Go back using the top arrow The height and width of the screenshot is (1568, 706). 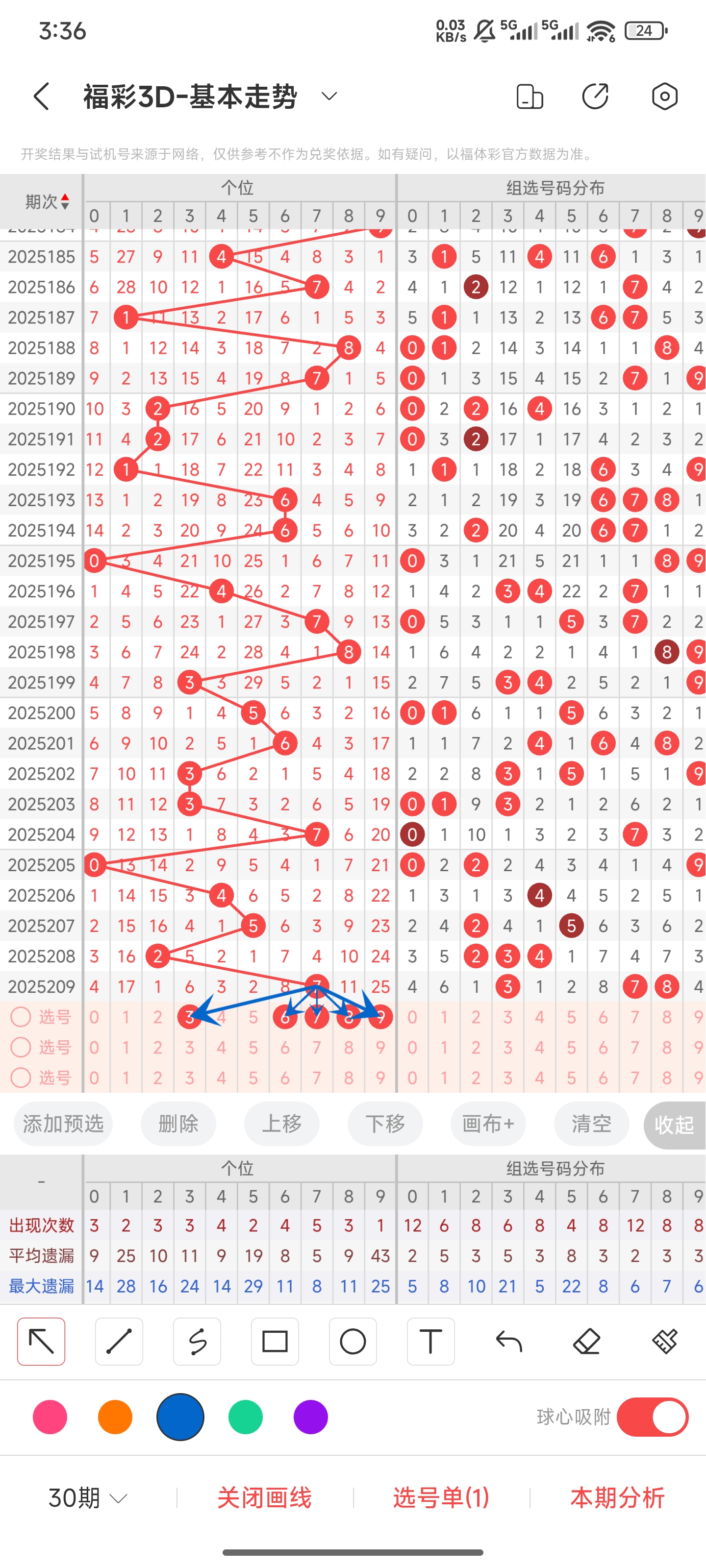pyautogui.click(x=41, y=97)
